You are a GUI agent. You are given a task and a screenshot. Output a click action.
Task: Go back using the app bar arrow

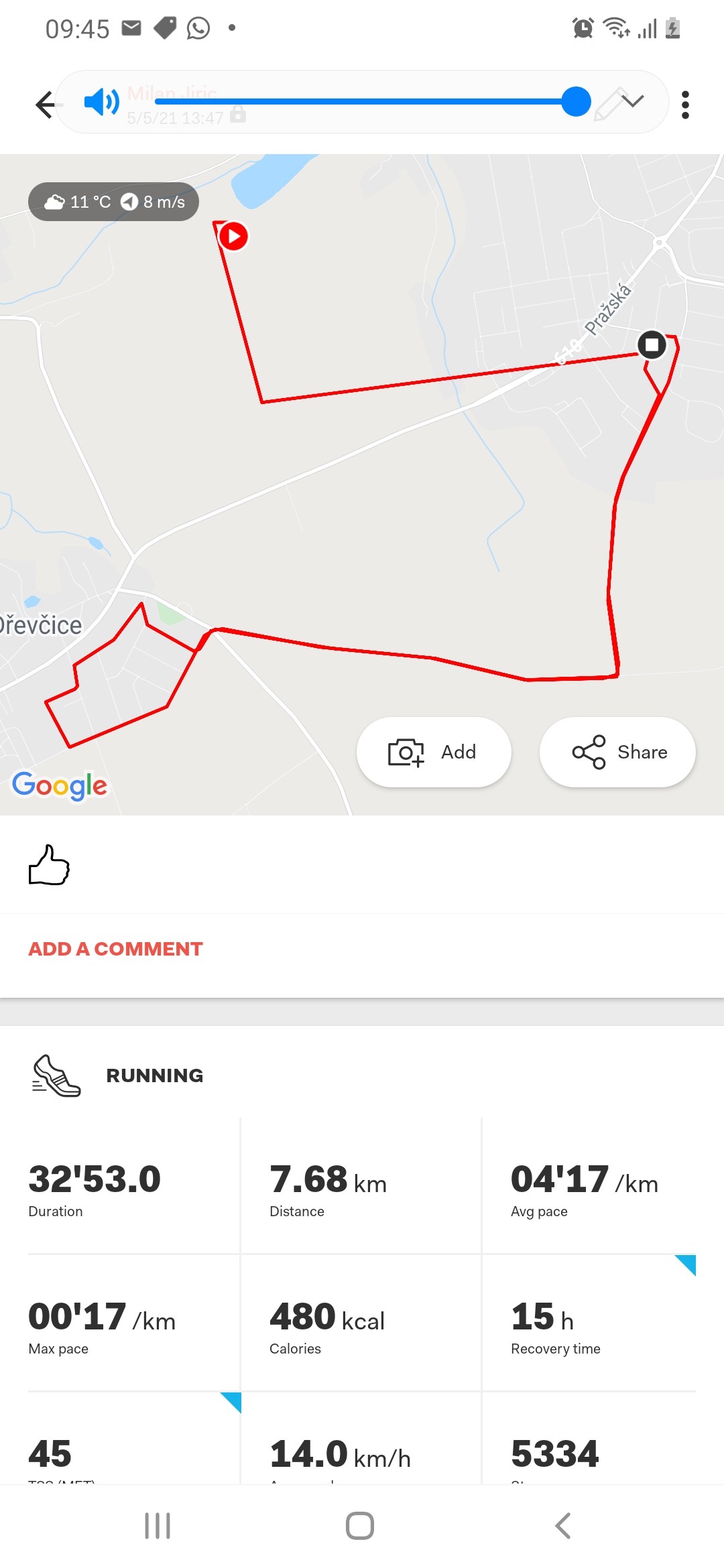tap(45, 105)
